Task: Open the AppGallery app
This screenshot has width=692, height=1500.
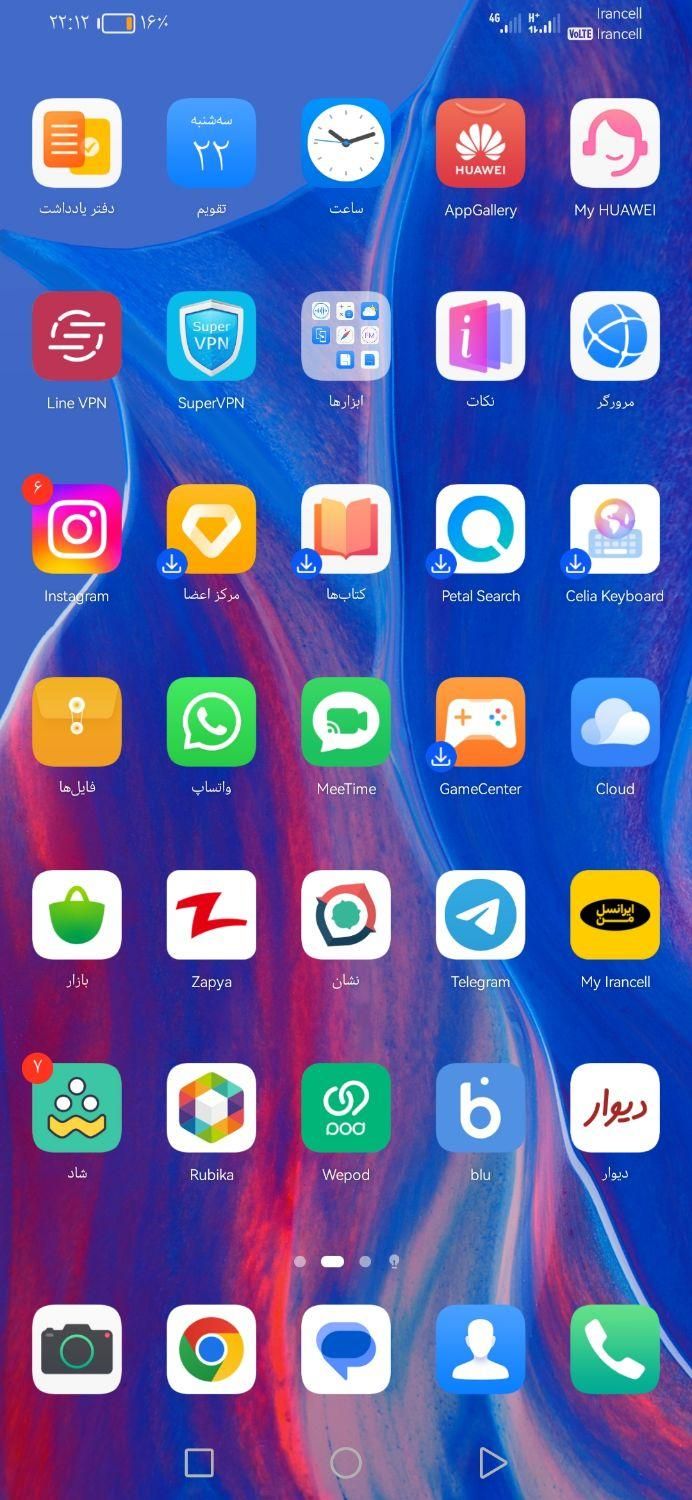Action: tap(480, 144)
